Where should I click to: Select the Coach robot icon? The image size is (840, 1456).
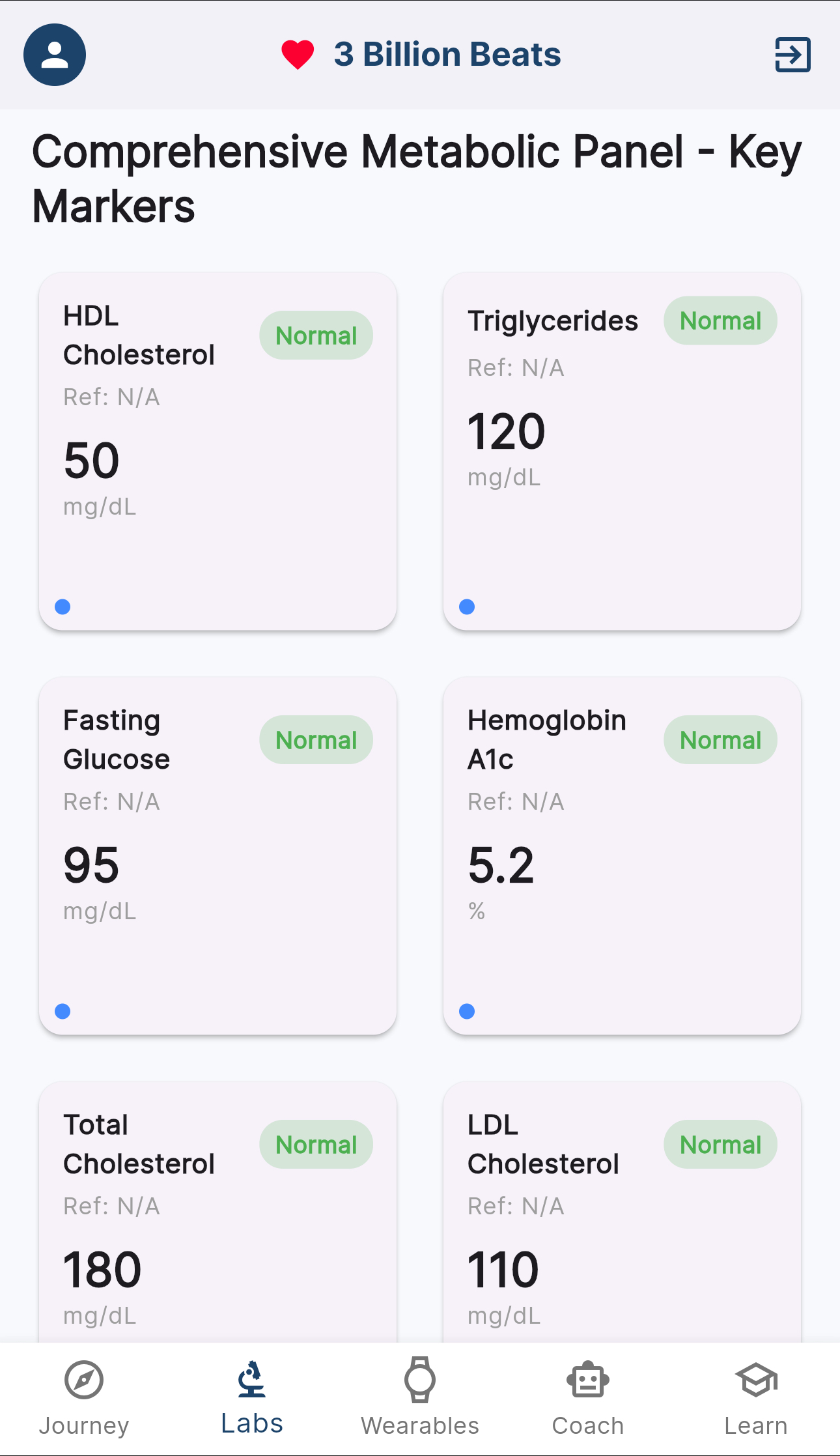[x=588, y=1377]
